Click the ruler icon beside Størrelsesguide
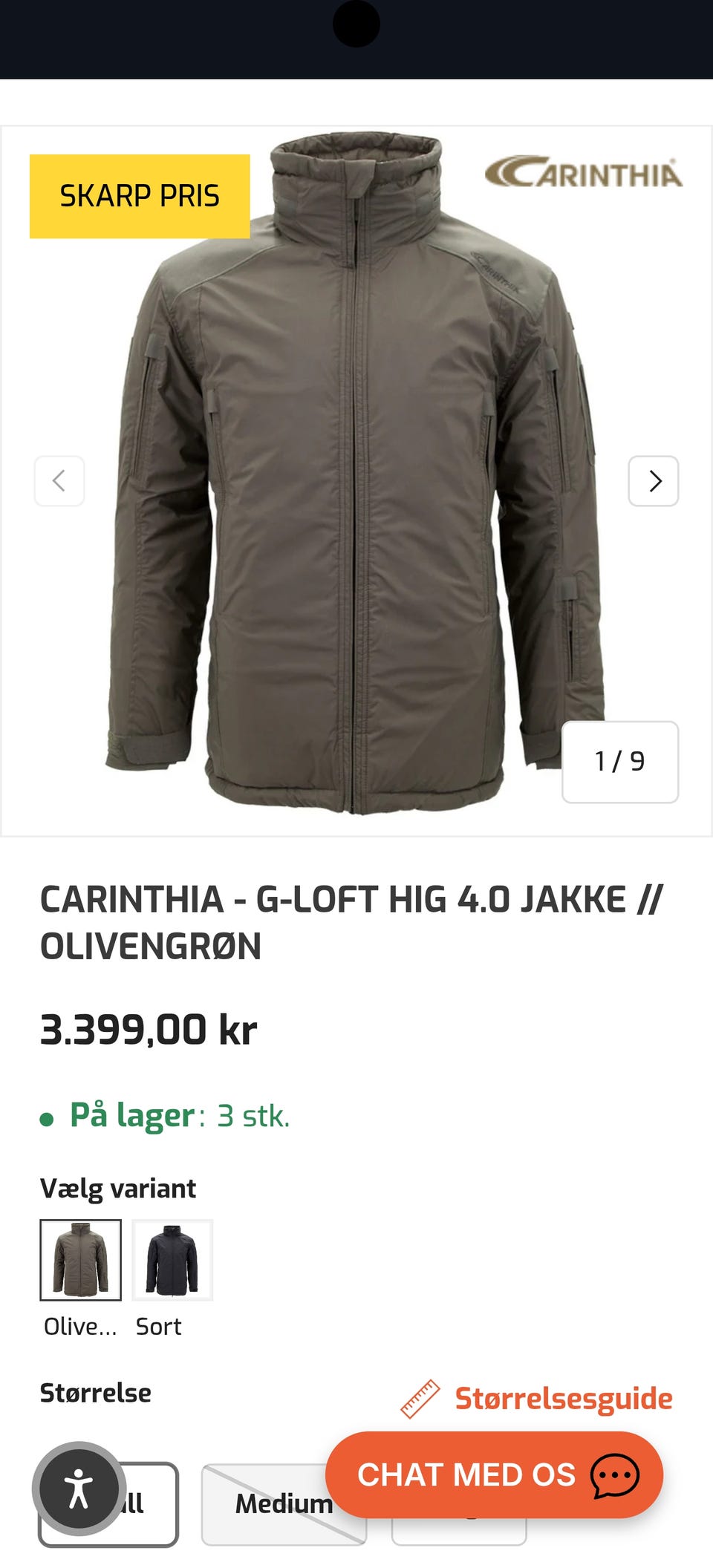 [420, 1399]
